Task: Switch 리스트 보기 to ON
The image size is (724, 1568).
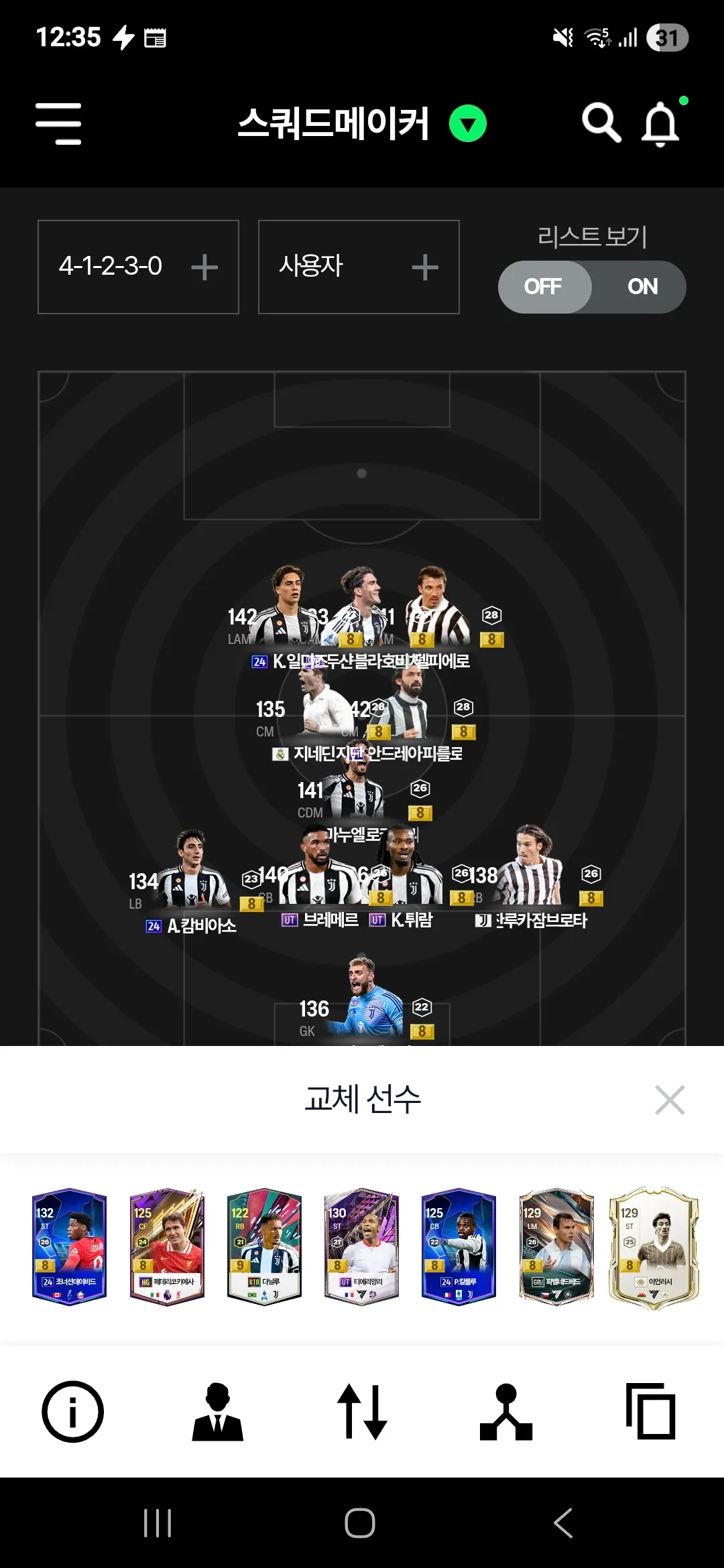Action: pos(642,287)
